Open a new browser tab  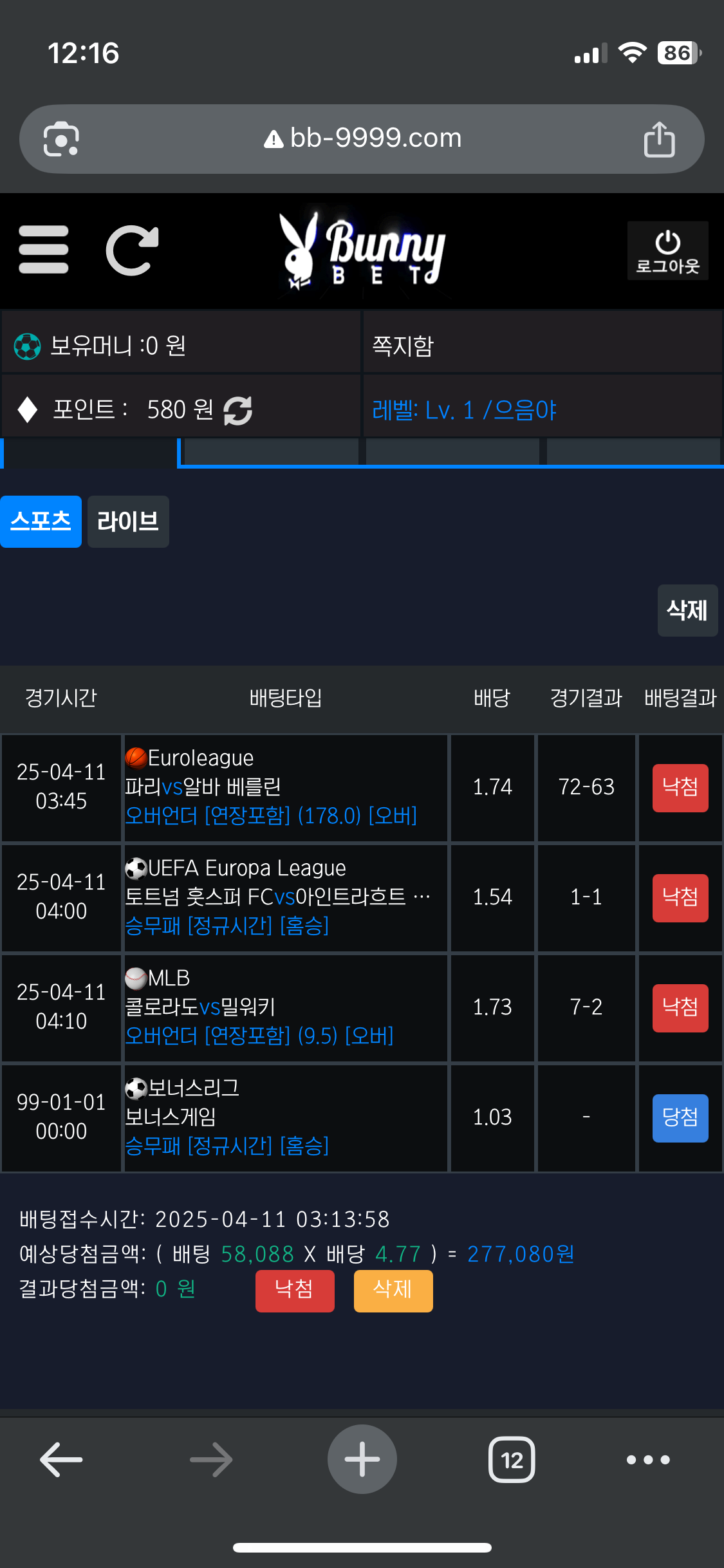click(x=362, y=1459)
